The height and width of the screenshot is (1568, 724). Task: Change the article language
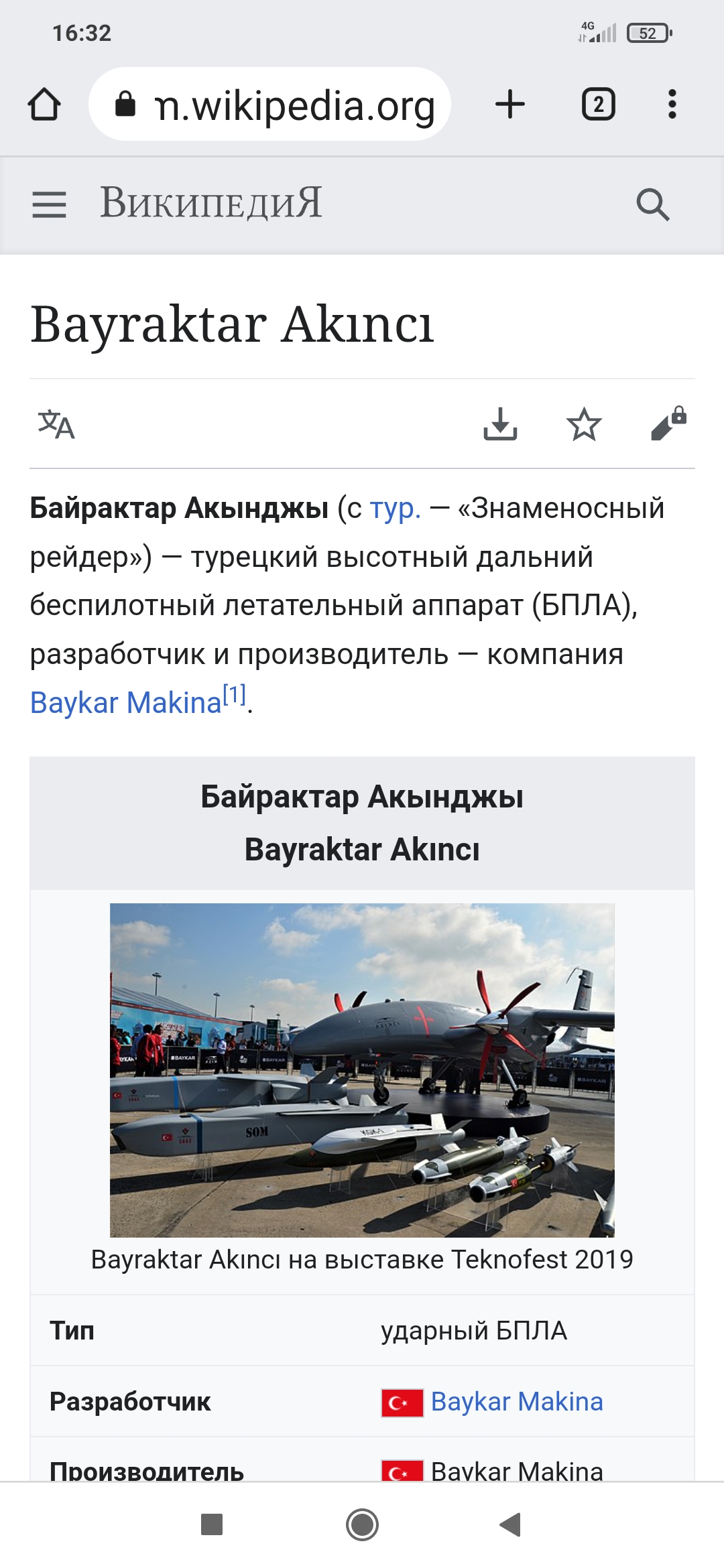coord(56,424)
